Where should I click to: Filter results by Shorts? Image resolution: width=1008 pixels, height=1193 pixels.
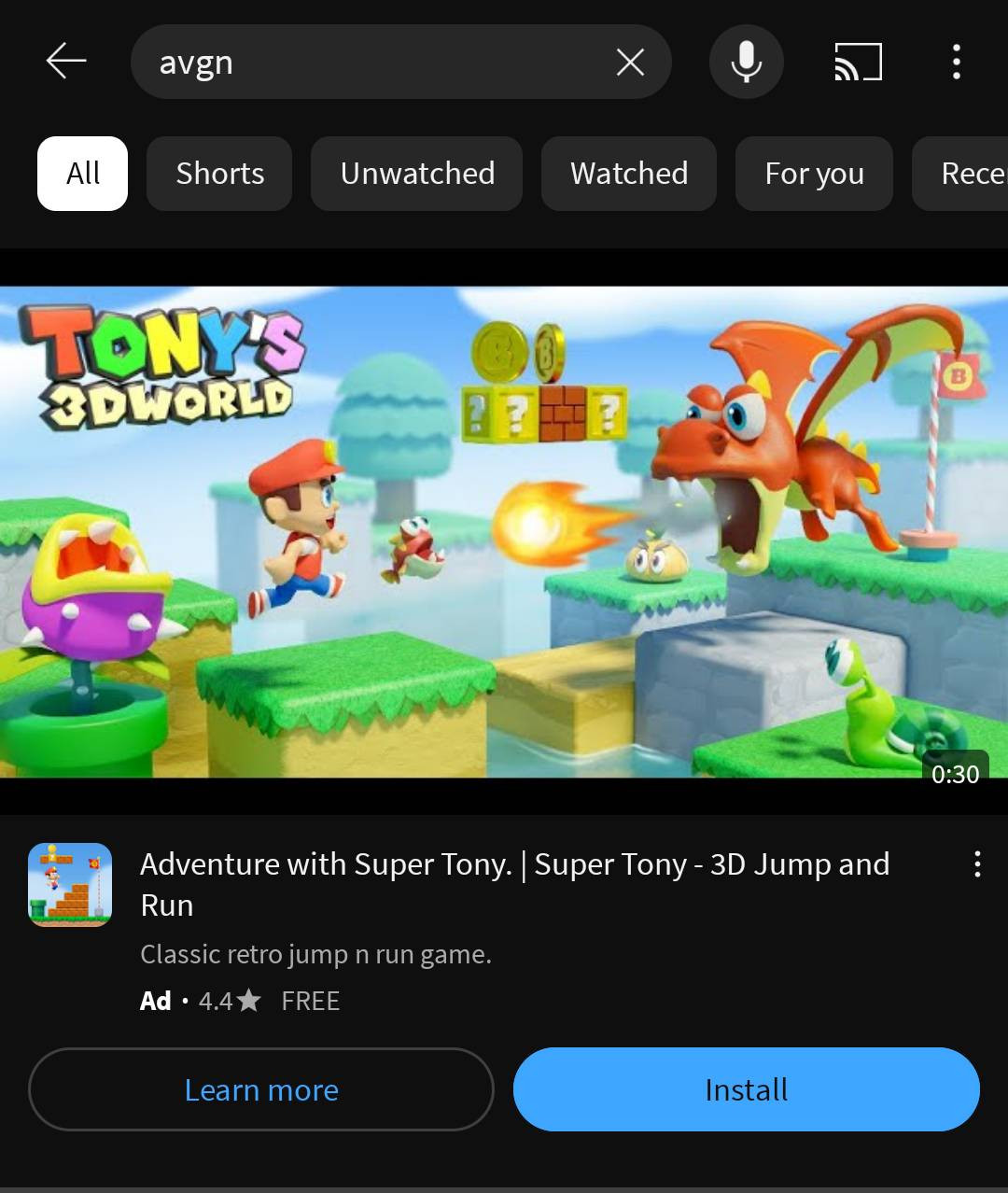pyautogui.click(x=219, y=174)
